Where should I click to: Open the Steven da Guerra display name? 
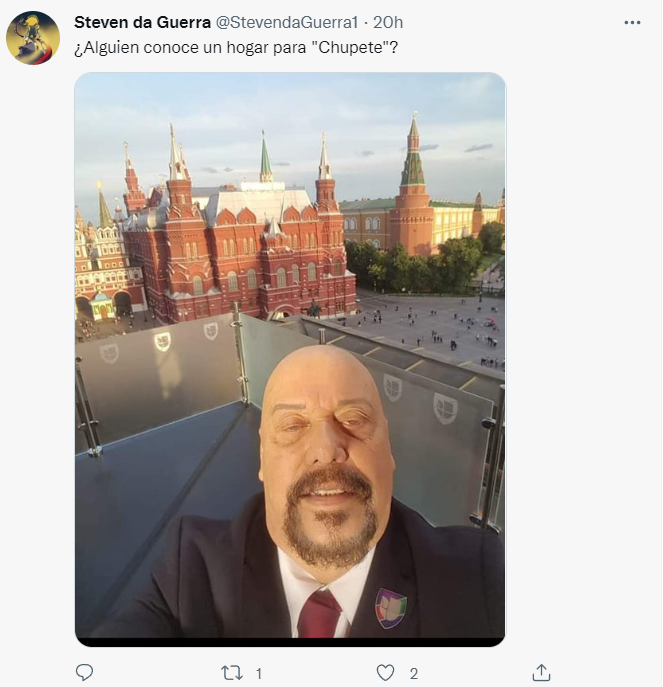pos(142,22)
